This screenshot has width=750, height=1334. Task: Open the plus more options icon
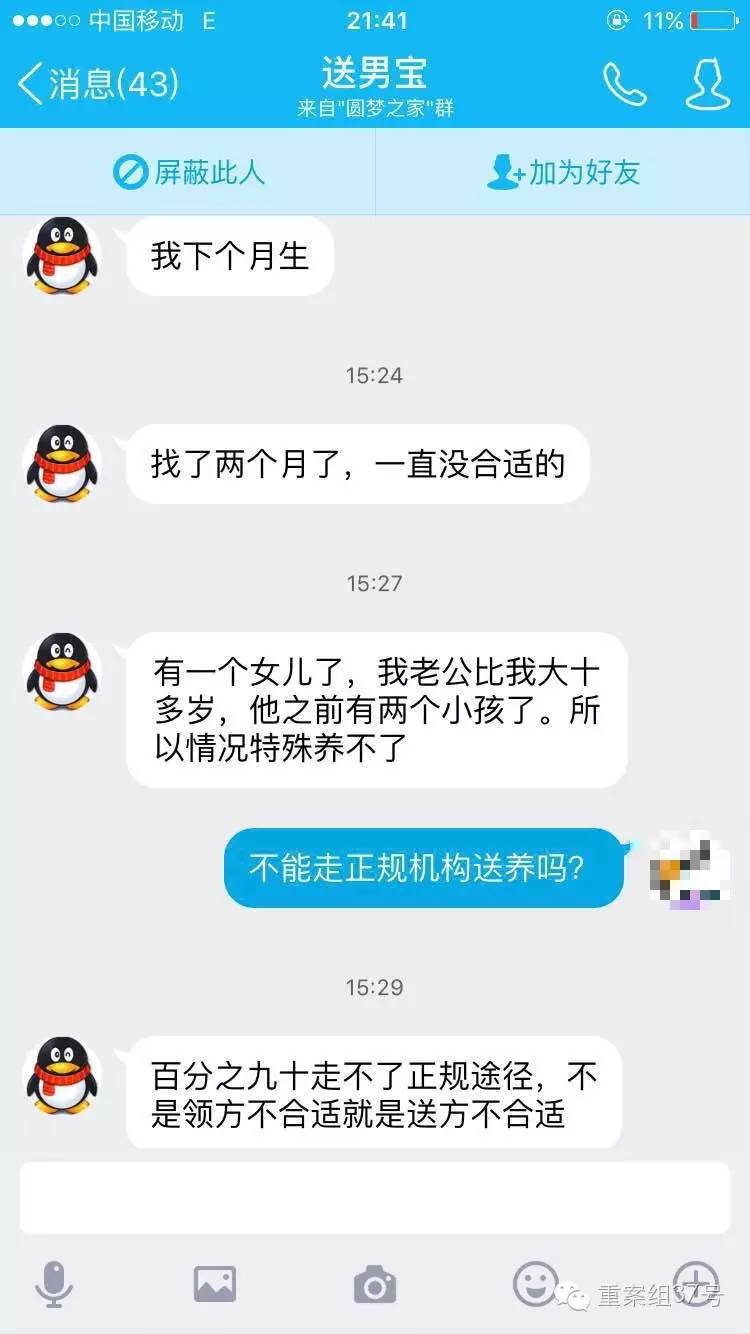[x=695, y=1282]
